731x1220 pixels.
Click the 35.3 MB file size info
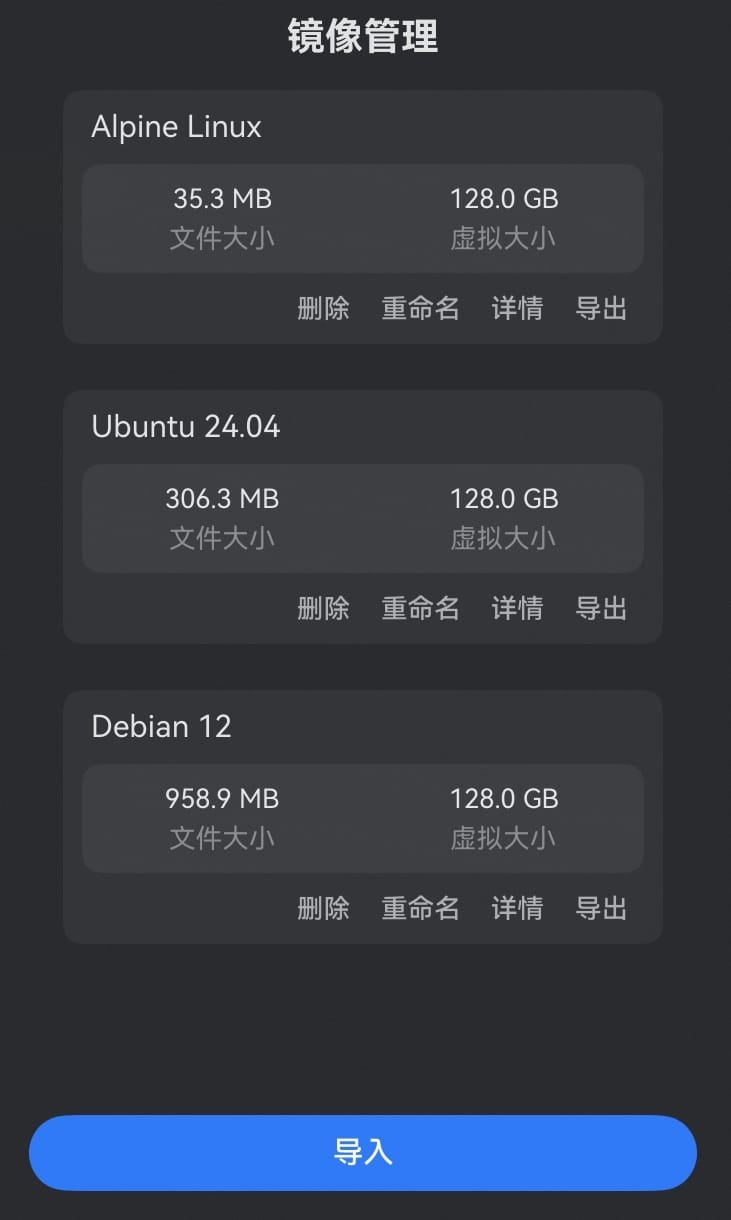click(222, 198)
